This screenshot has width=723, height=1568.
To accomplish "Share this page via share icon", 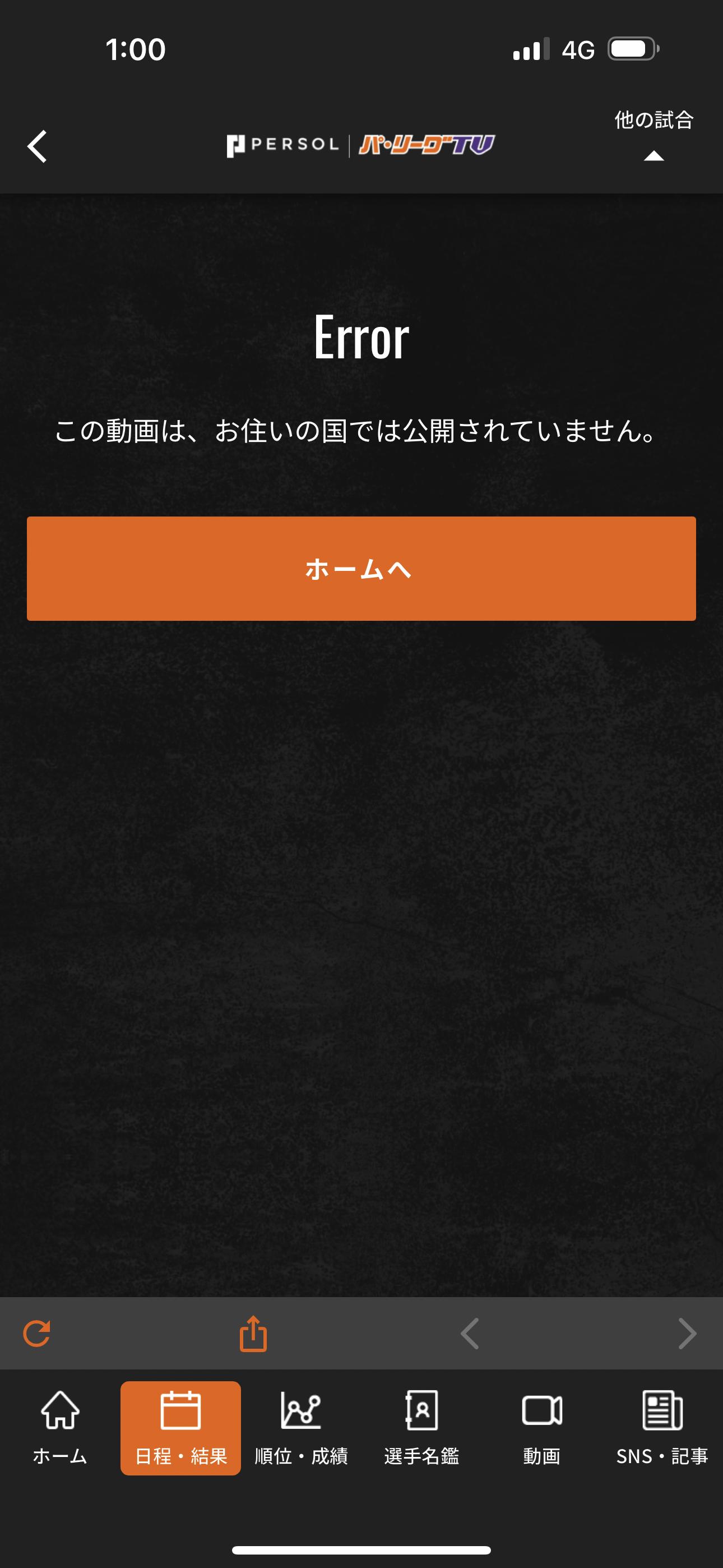I will pyautogui.click(x=253, y=1333).
